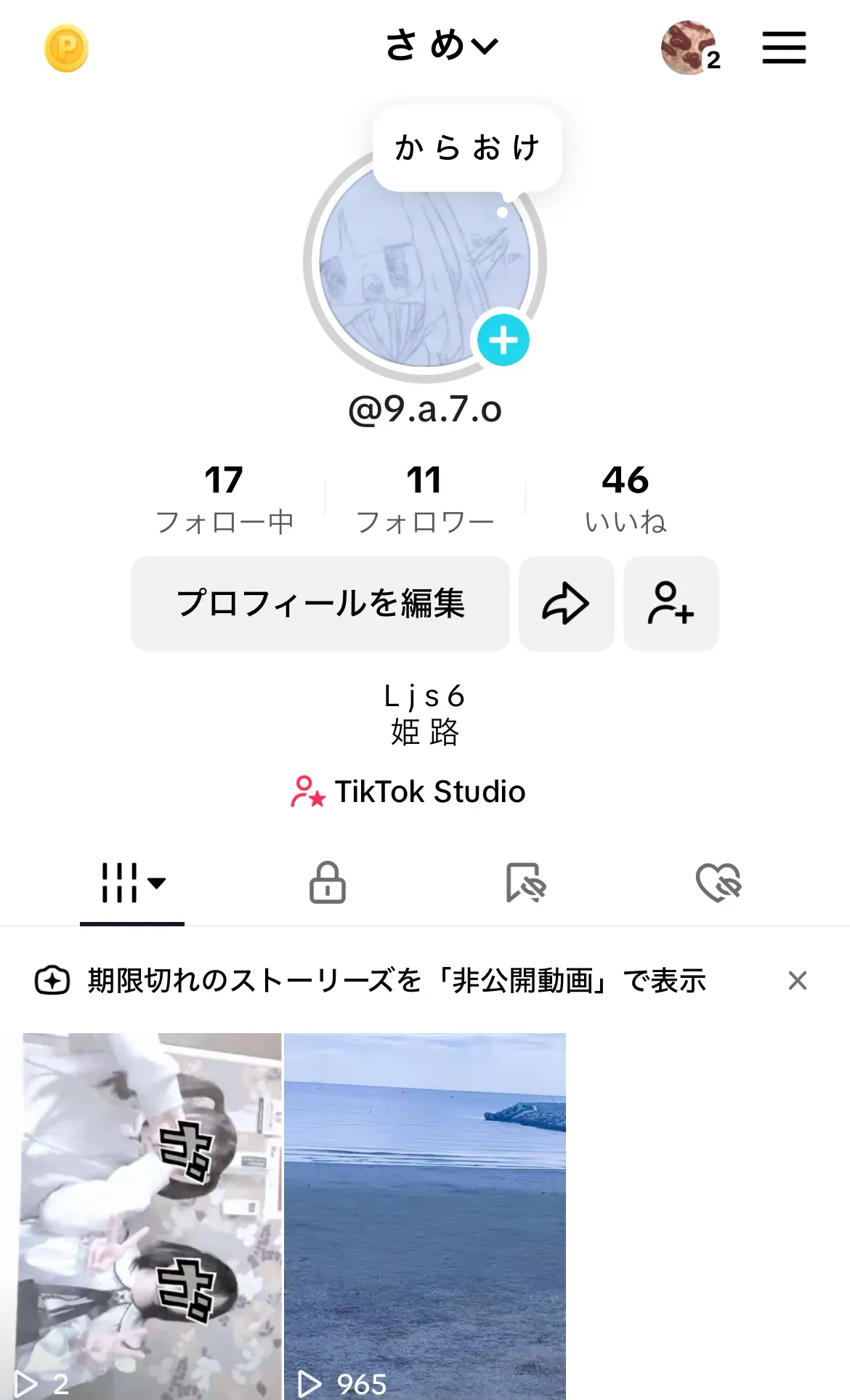The width and height of the screenshot is (850, 1400).
Task: Tap the からおけ note bubble
Action: pyautogui.click(x=466, y=148)
